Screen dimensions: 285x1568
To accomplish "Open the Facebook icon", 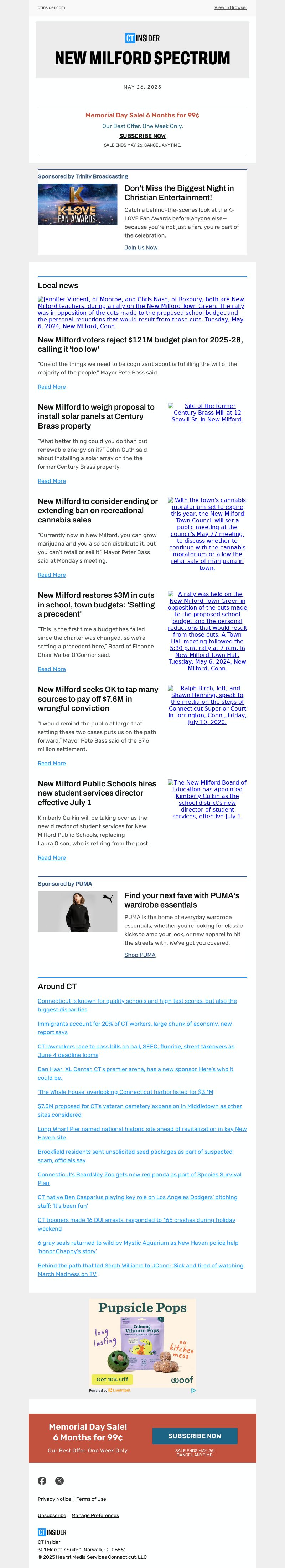I will point(42,1481).
